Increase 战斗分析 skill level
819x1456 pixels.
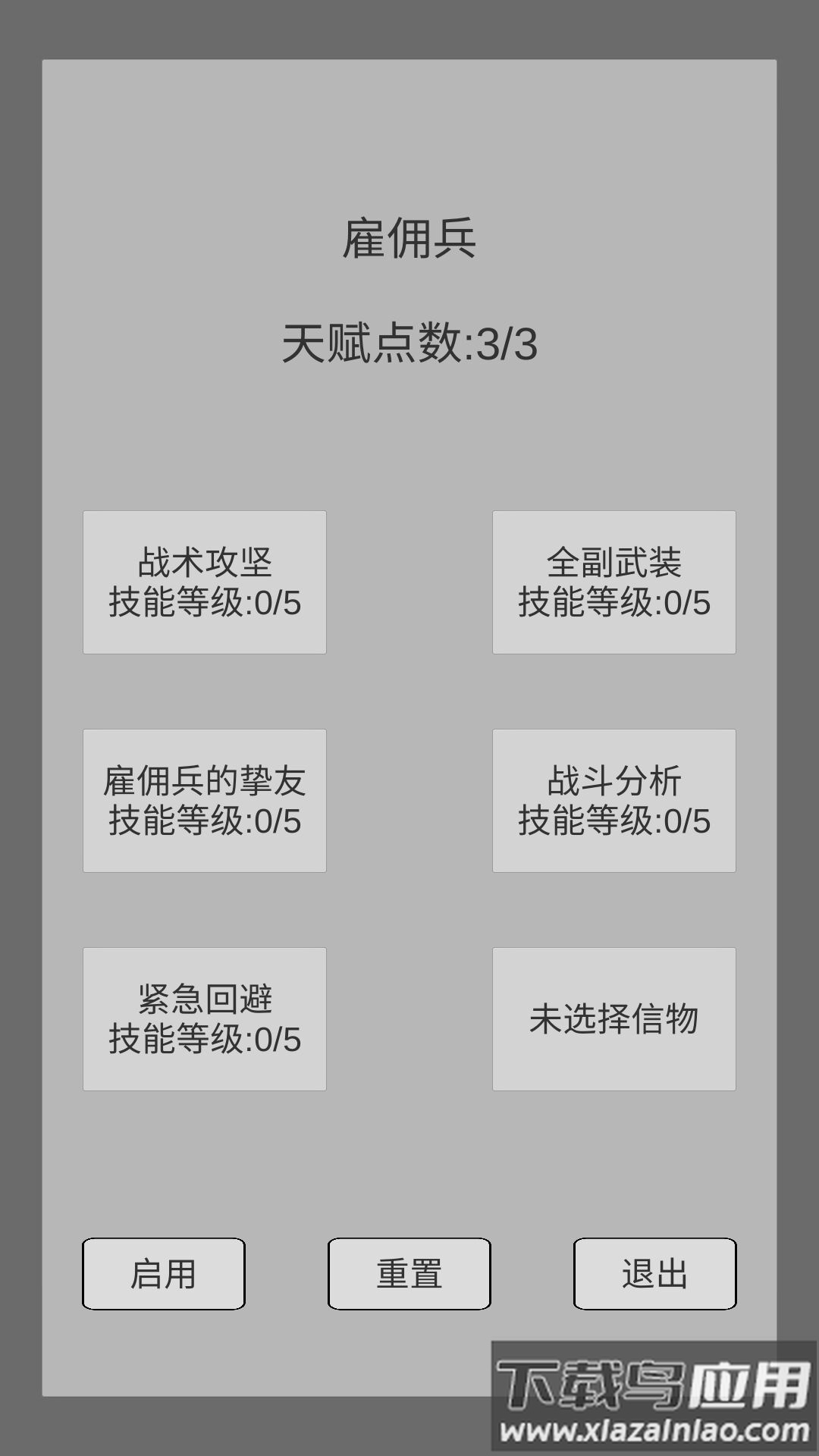(x=614, y=800)
